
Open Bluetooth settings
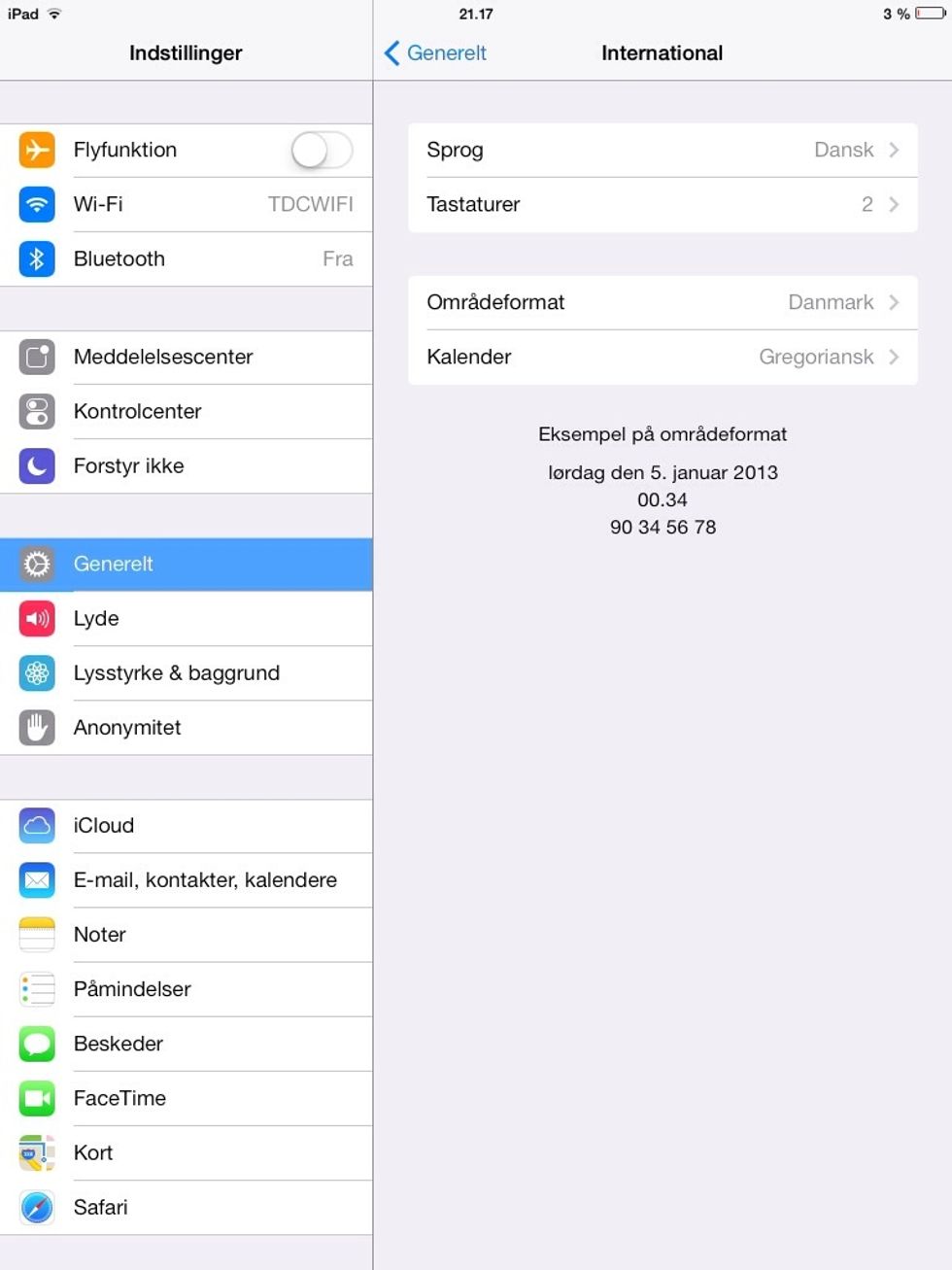pyautogui.click(x=186, y=259)
